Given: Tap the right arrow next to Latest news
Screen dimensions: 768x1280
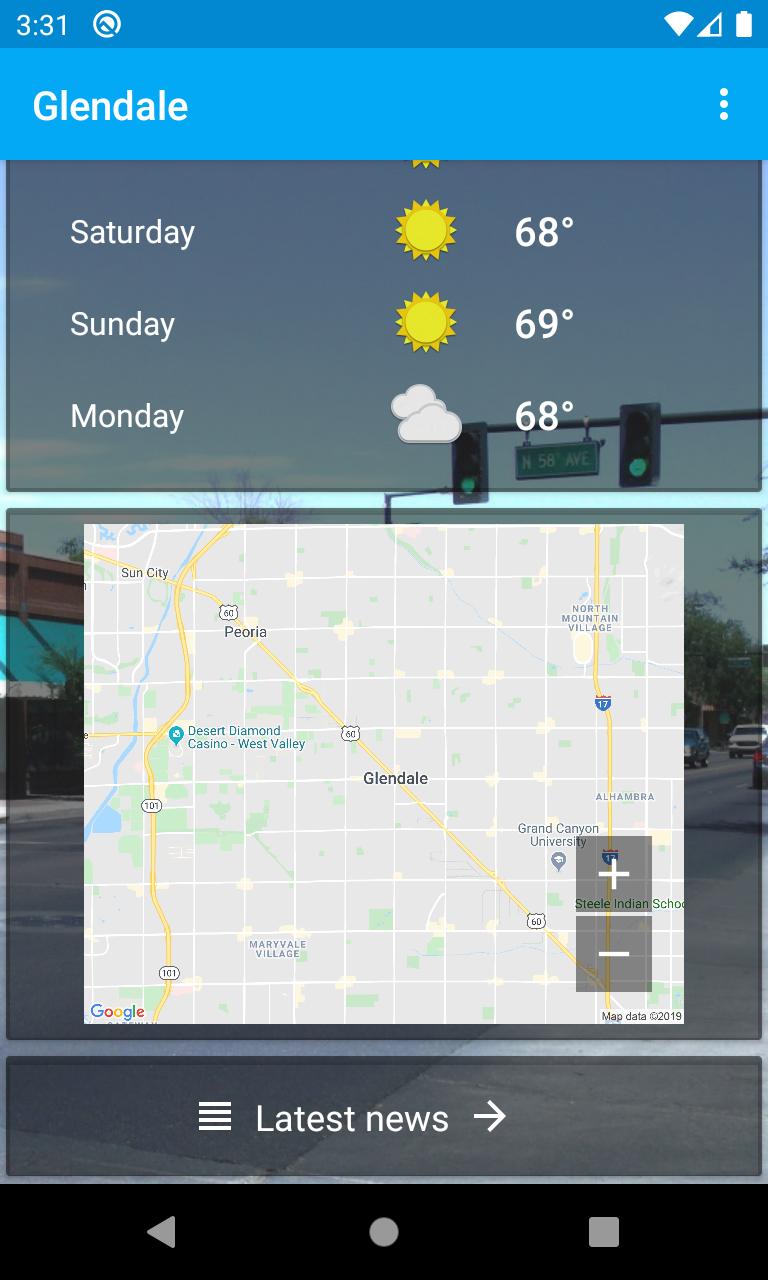Looking at the screenshot, I should (489, 1117).
